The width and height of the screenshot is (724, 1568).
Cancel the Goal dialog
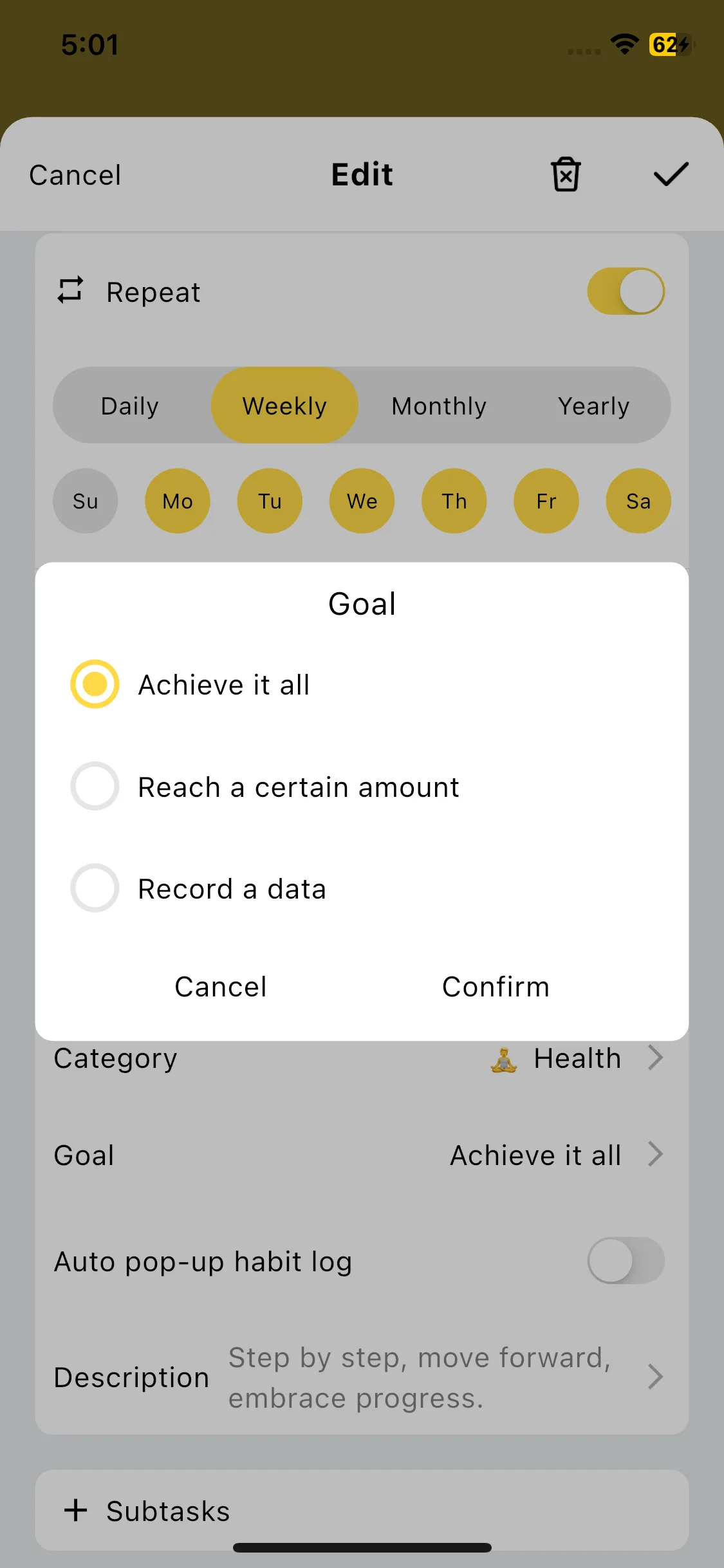pos(221,987)
